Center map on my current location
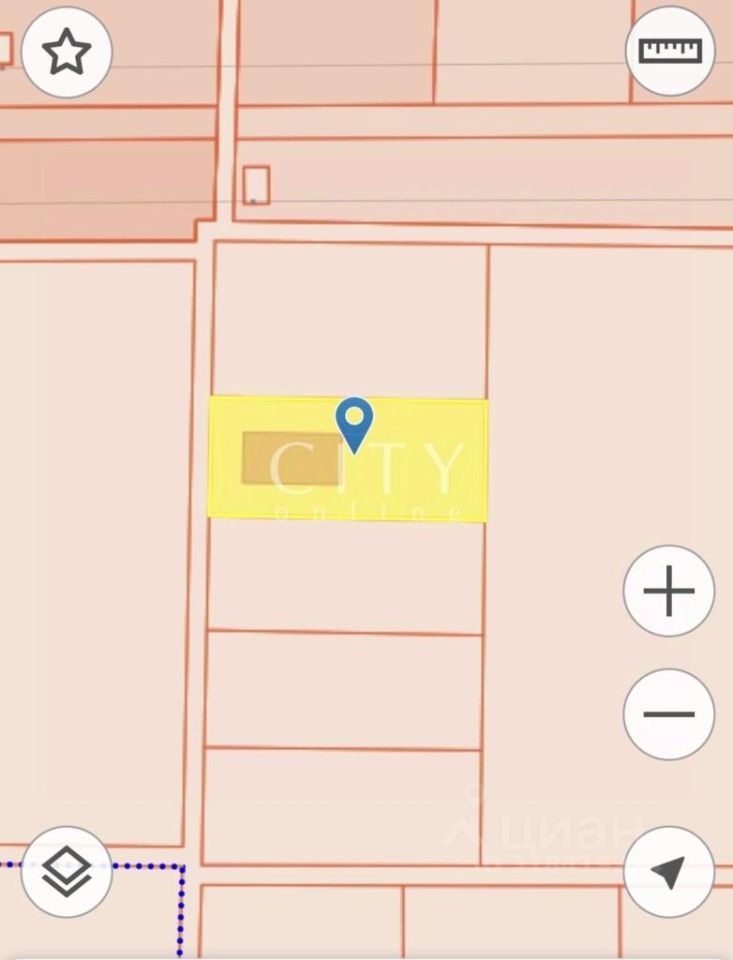 668,872
